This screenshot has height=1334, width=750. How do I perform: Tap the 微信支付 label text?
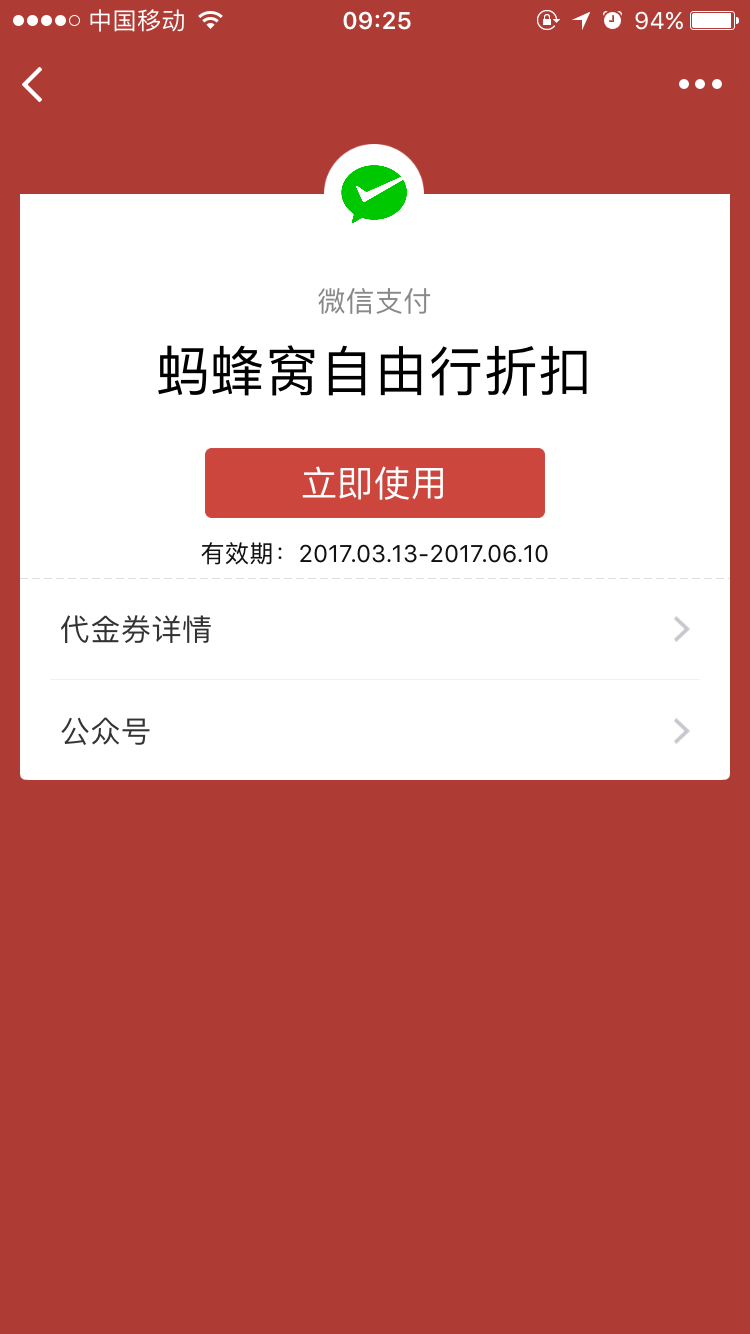374,301
